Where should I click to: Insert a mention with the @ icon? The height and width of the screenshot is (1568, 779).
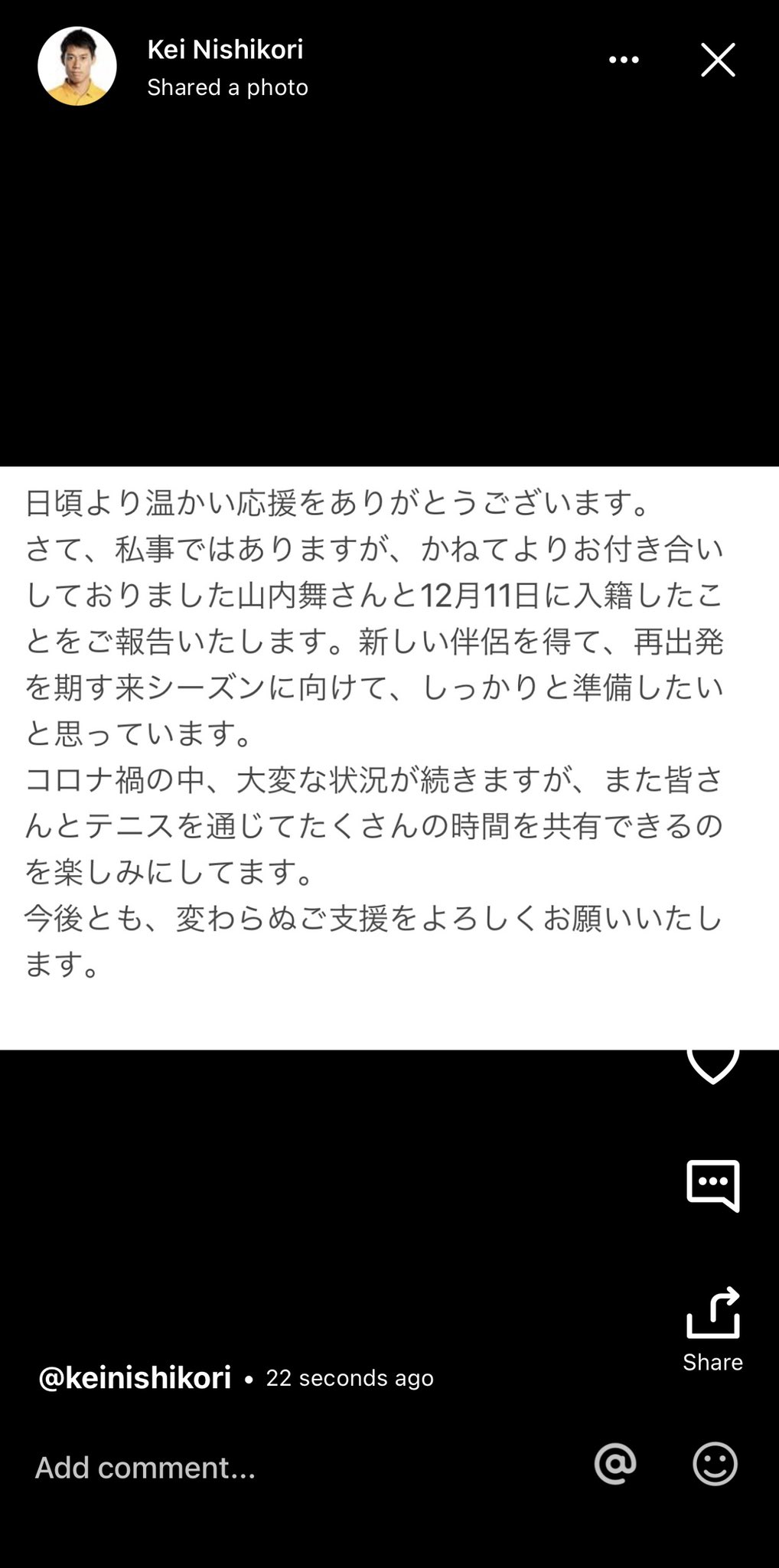pos(615,1464)
